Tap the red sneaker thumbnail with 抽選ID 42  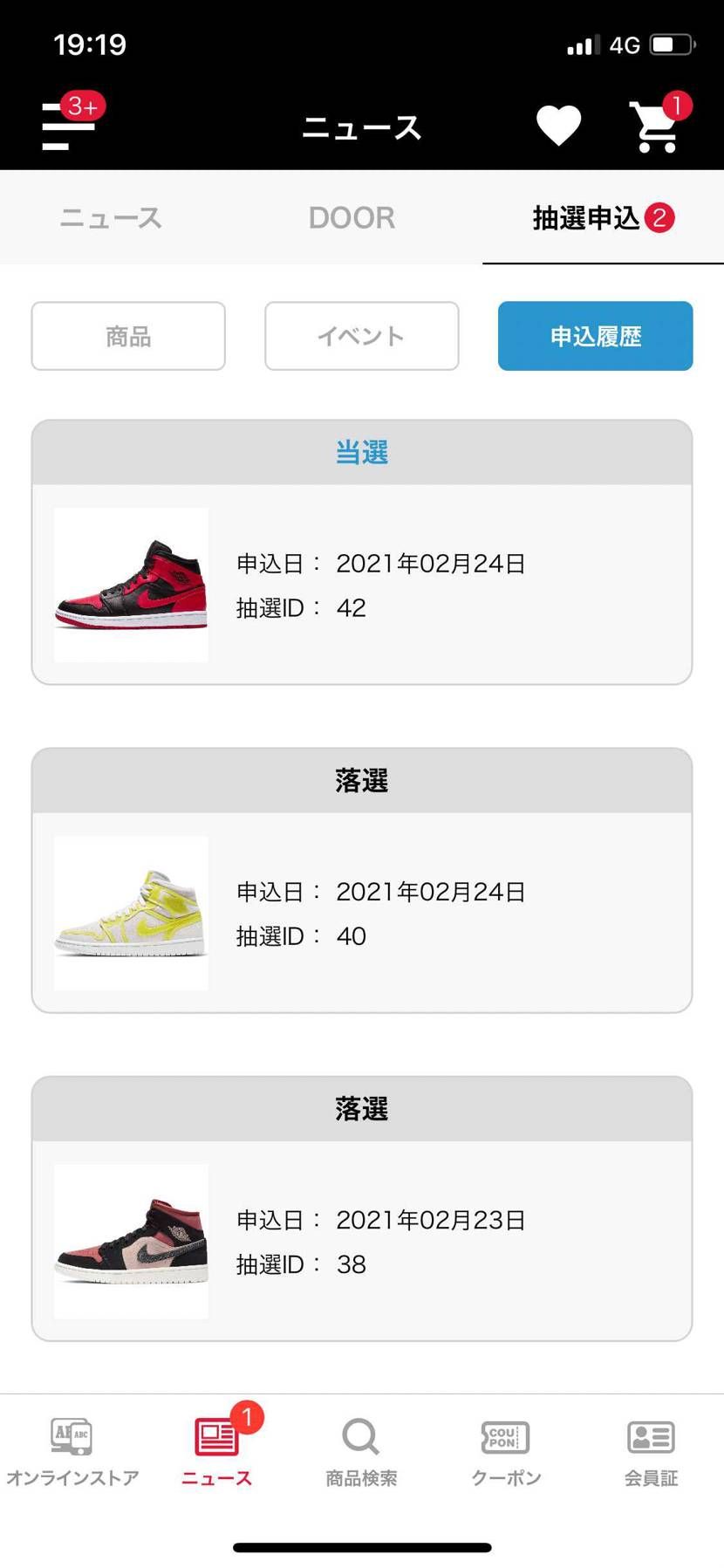(131, 583)
